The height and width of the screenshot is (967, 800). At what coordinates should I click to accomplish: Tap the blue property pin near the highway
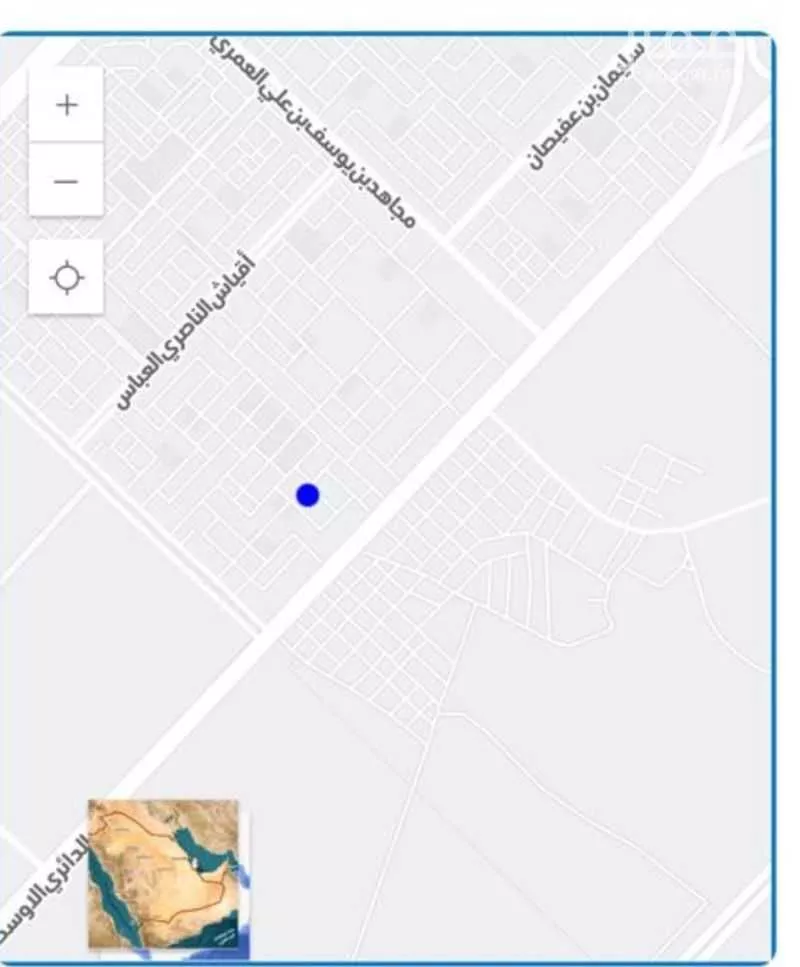309,493
